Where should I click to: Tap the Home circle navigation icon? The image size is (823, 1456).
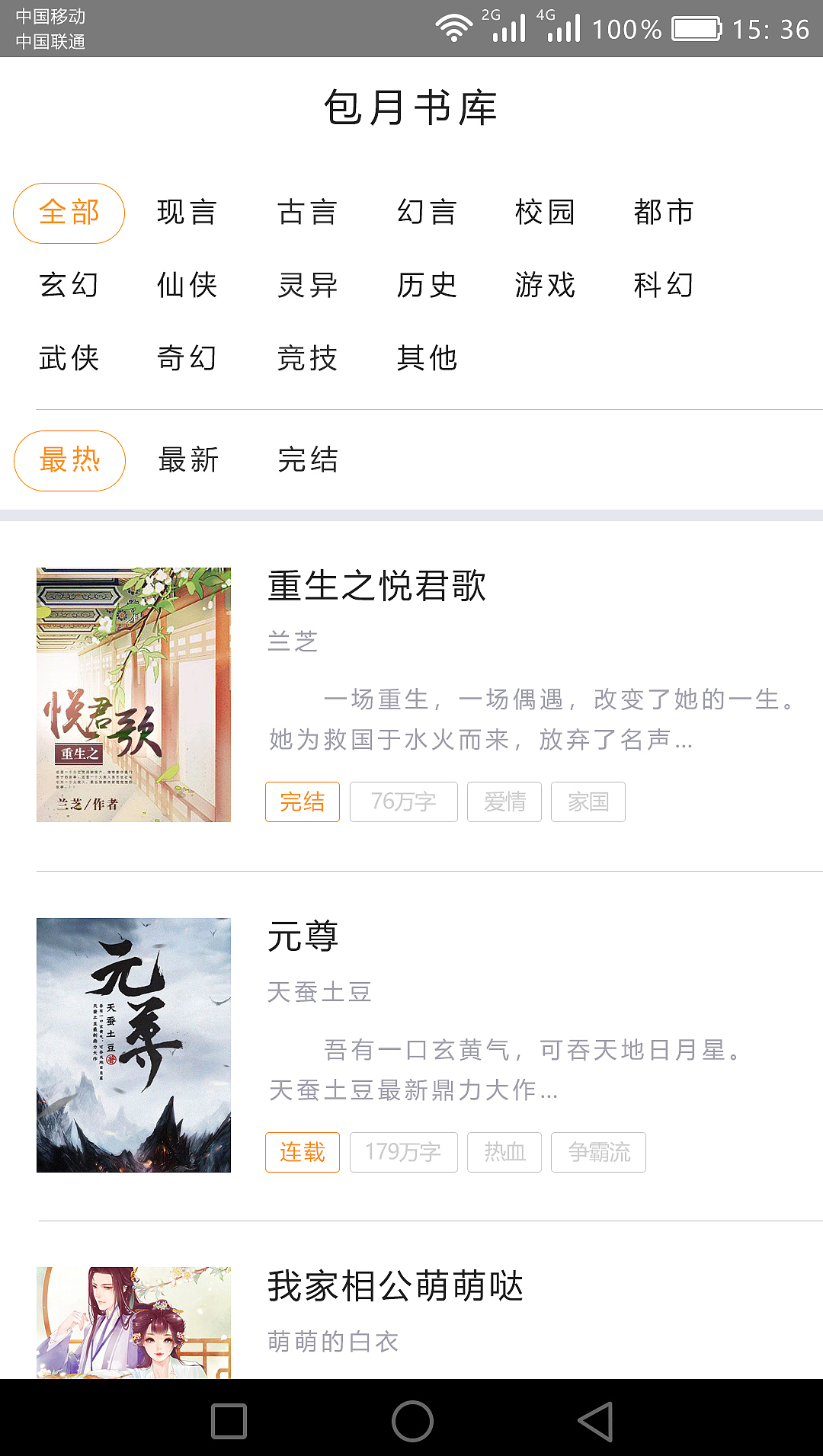pos(411,1419)
